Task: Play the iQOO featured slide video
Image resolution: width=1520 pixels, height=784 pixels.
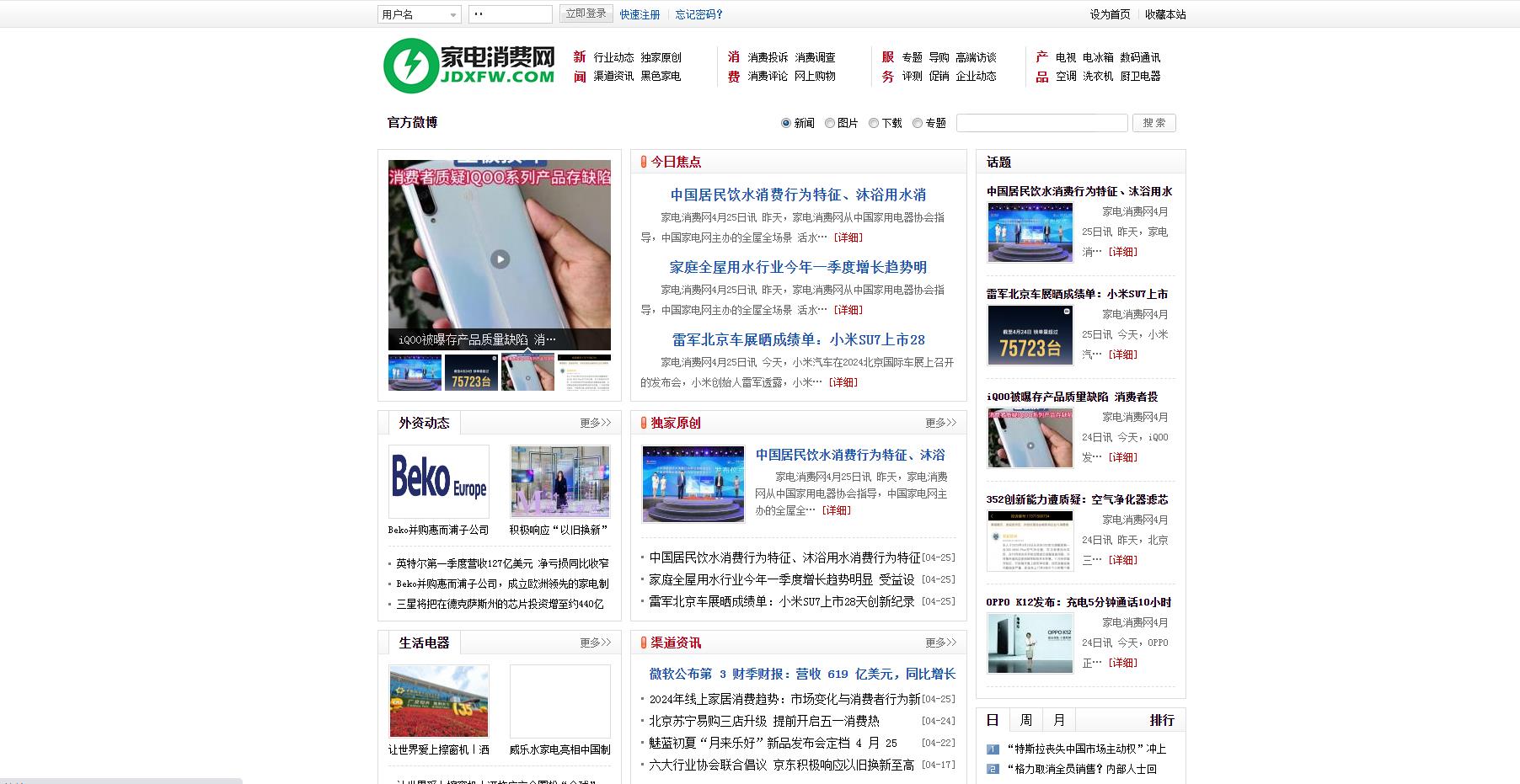Action: (500, 259)
